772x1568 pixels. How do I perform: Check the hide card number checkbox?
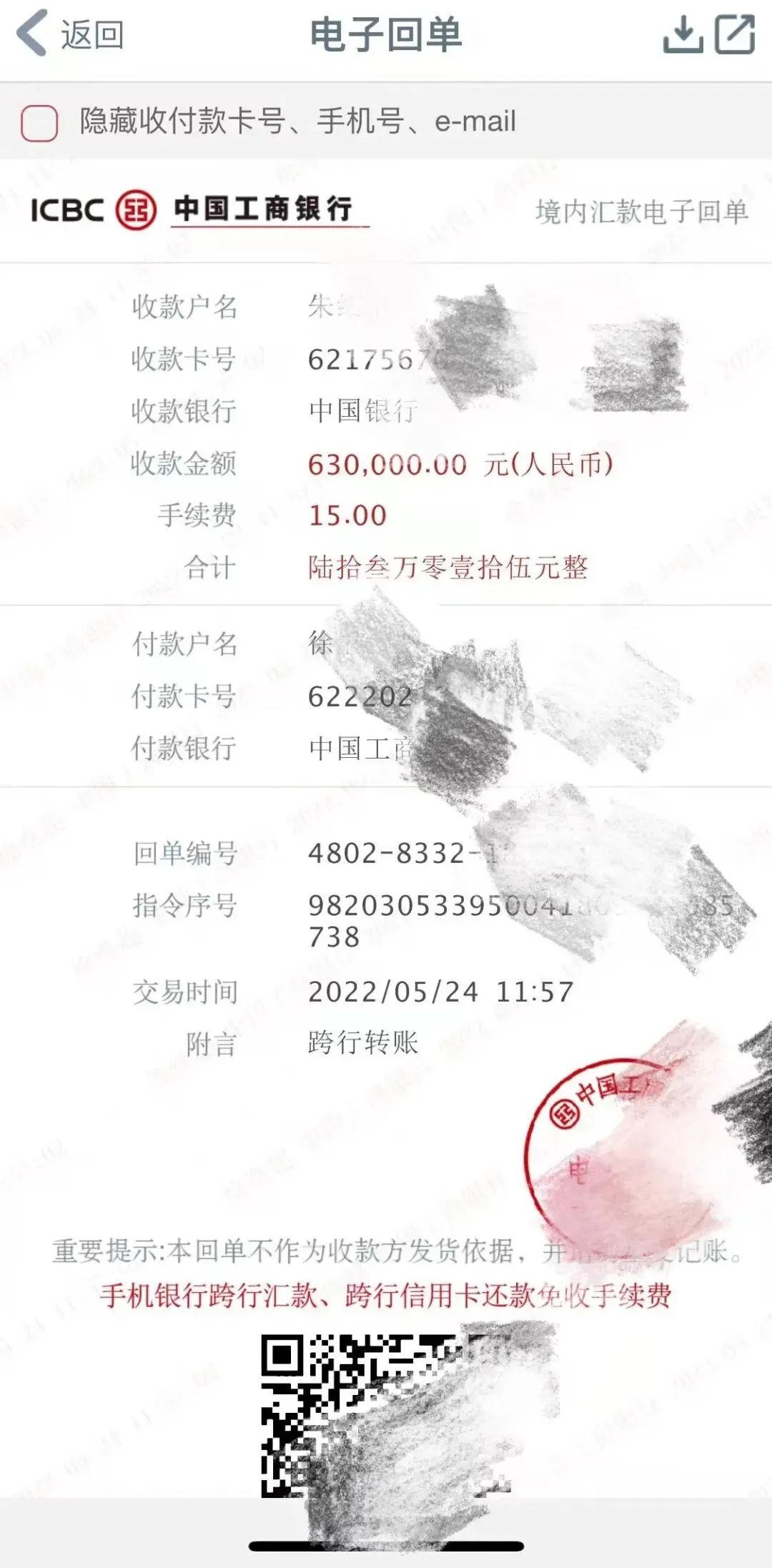tap(39, 122)
